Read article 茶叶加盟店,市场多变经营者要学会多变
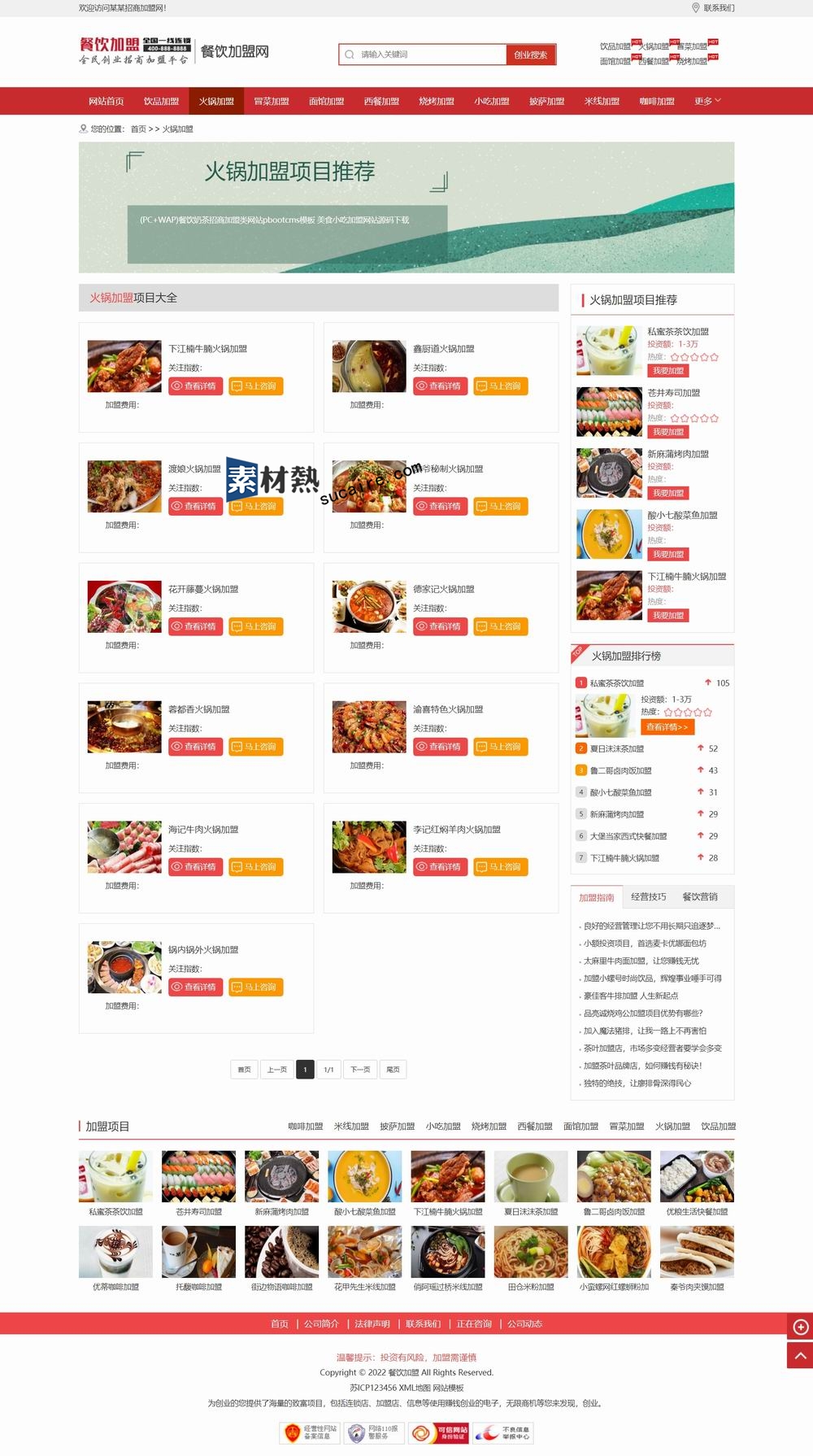The image size is (813, 1456). [x=652, y=1048]
